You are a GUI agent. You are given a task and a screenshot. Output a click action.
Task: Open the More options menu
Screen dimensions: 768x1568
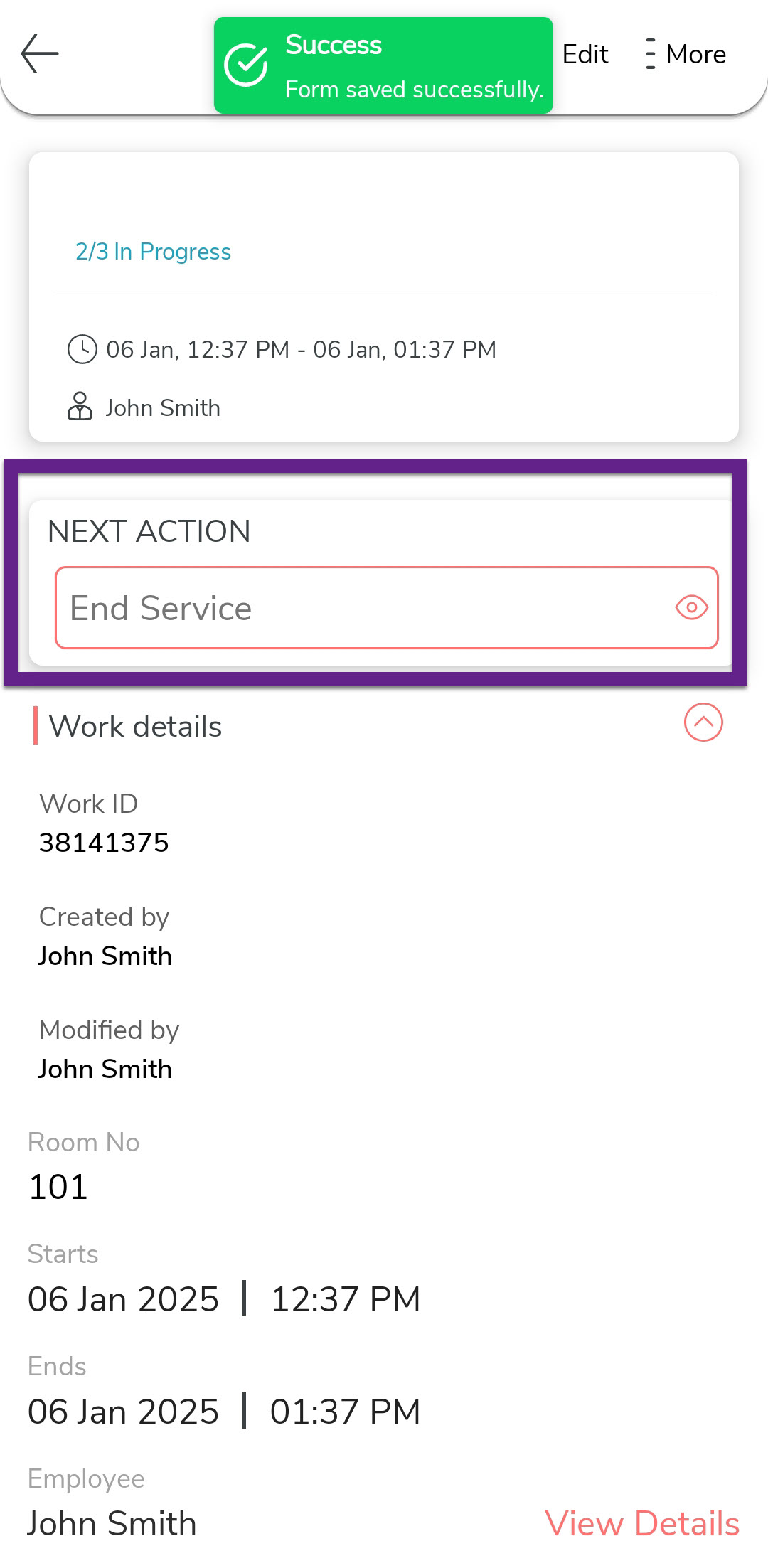point(686,55)
